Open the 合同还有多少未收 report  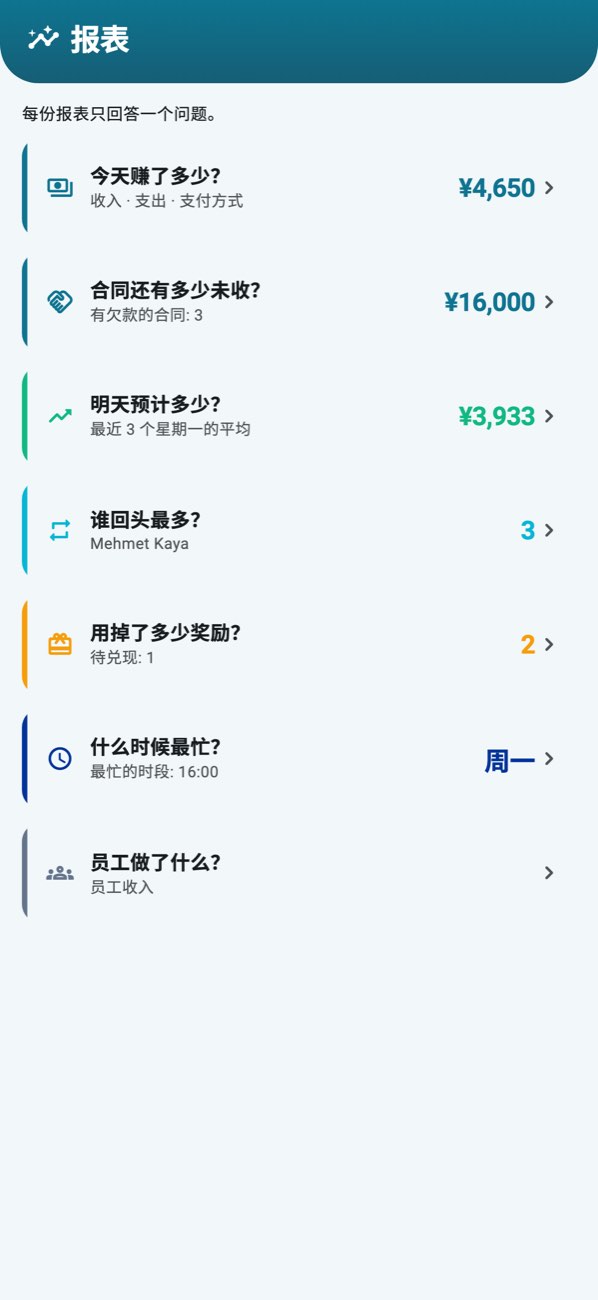299,302
